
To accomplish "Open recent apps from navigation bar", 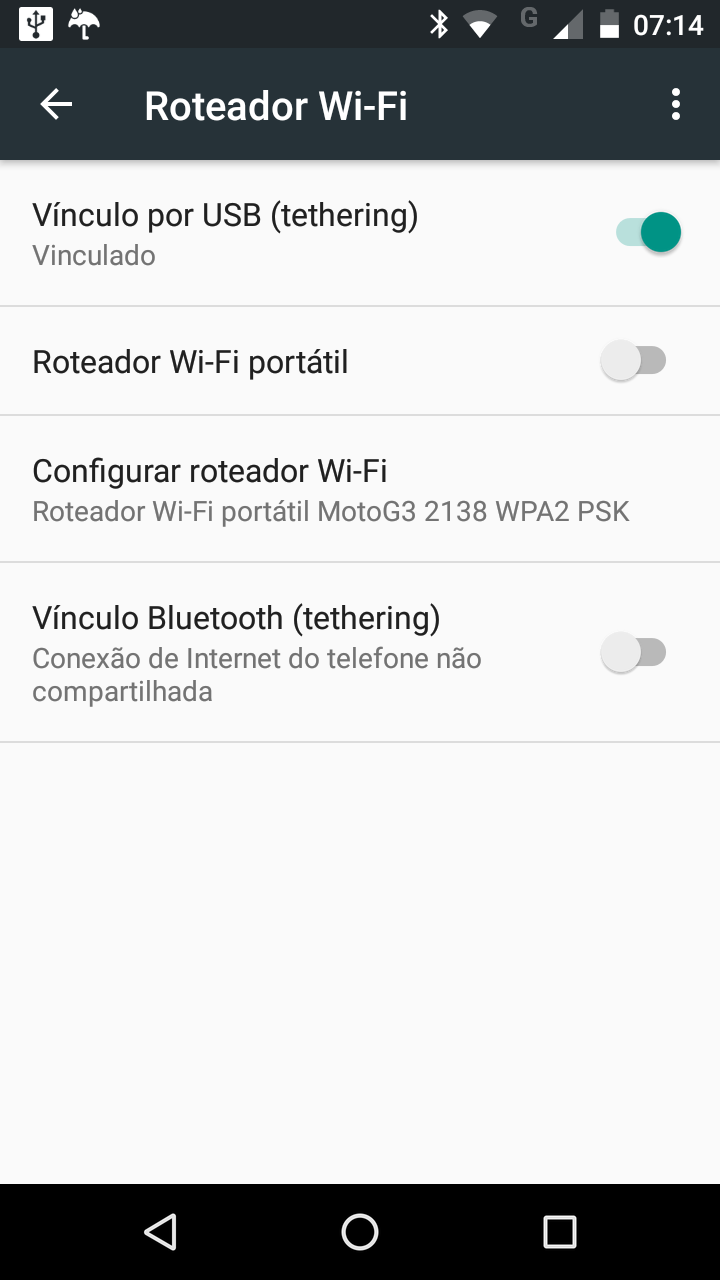I will (560, 1232).
